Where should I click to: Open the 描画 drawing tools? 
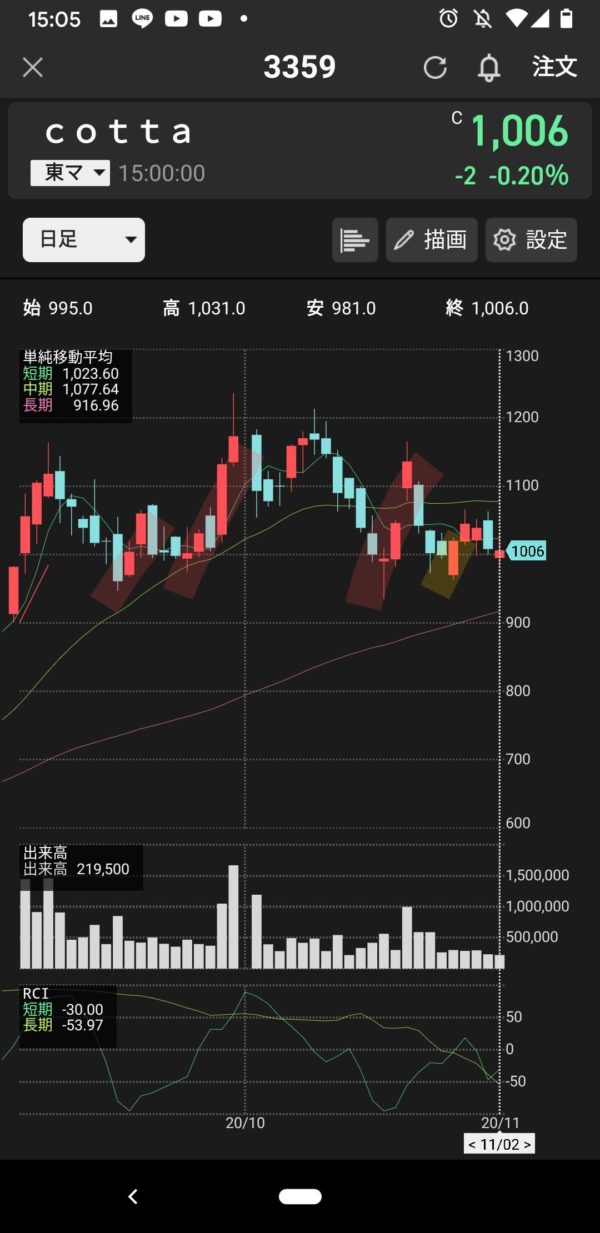[x=431, y=240]
